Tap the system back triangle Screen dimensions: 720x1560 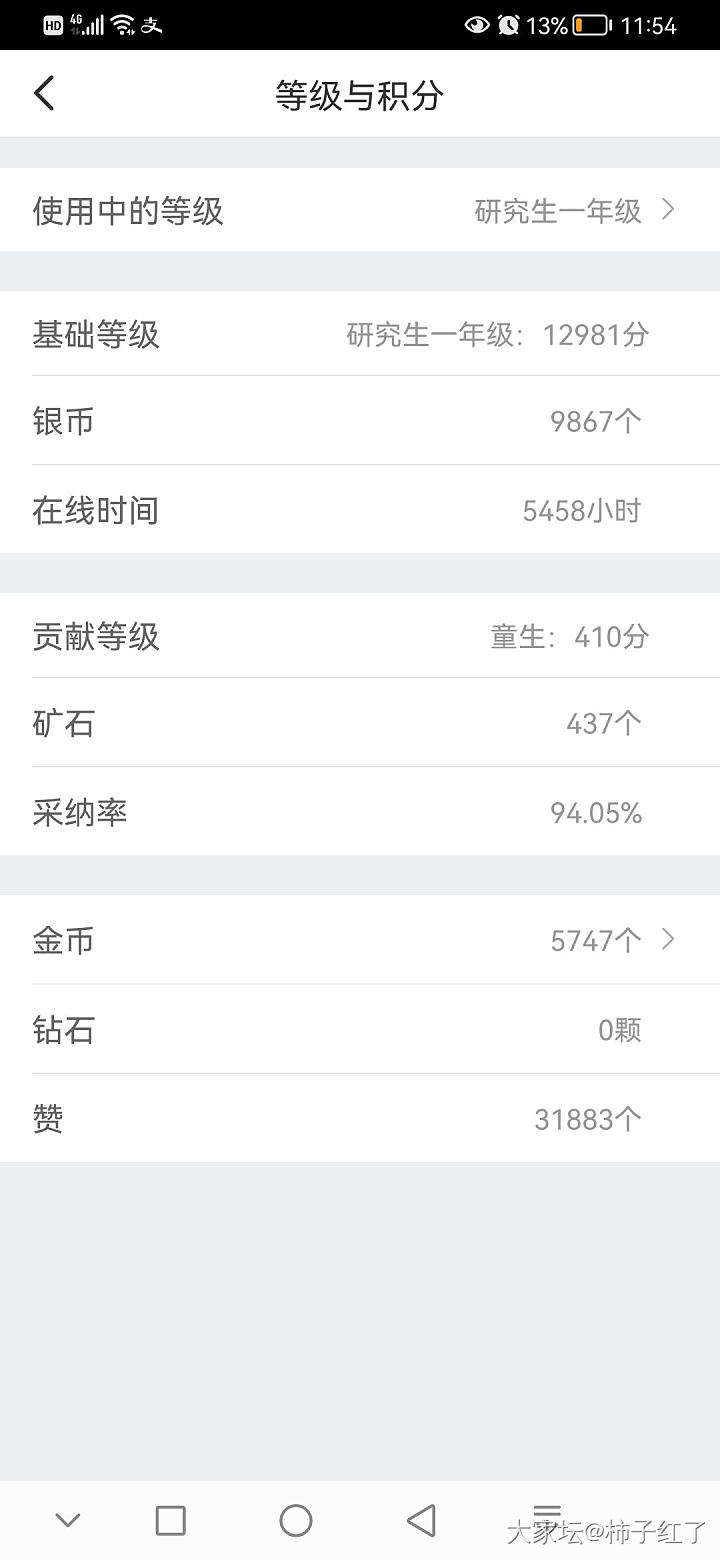tap(422, 1520)
